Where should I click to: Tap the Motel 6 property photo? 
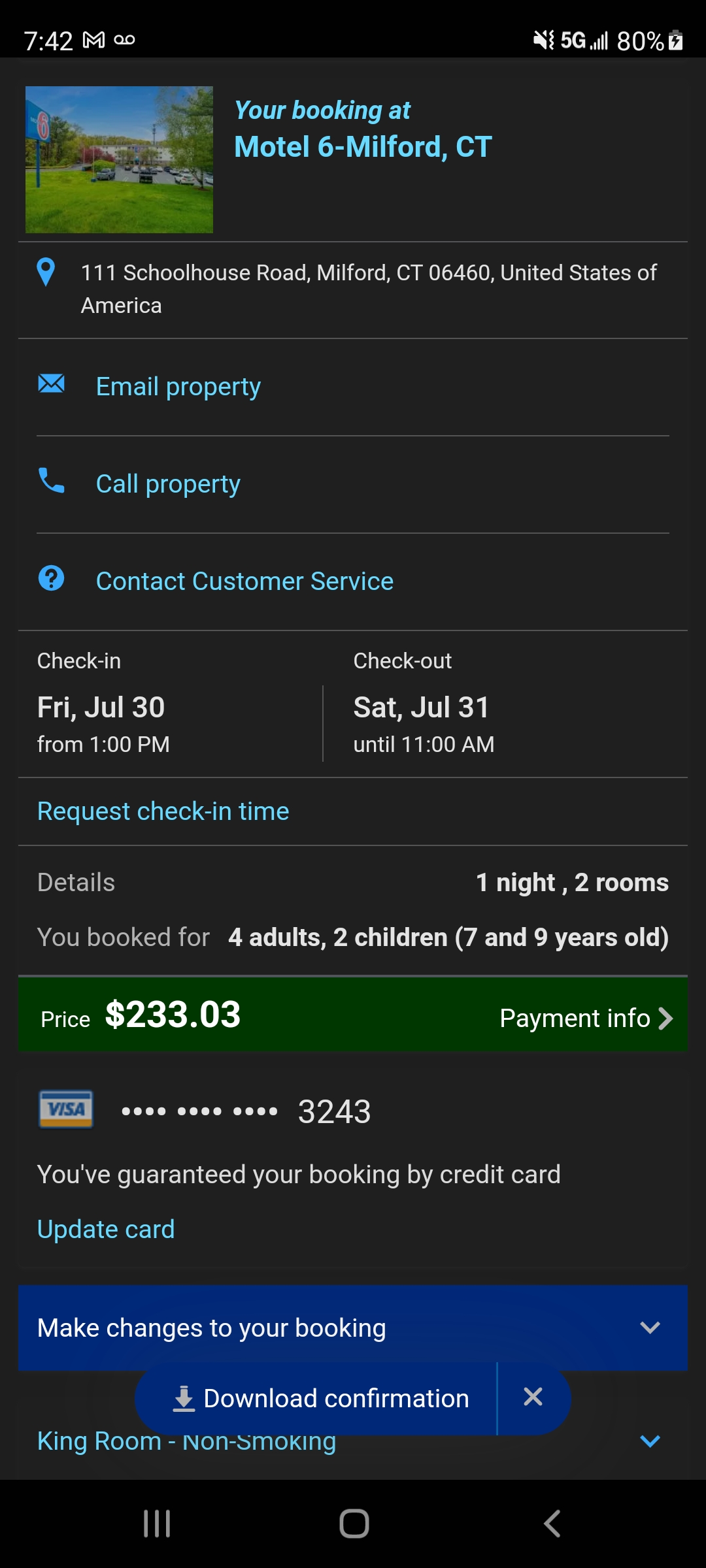coord(120,160)
